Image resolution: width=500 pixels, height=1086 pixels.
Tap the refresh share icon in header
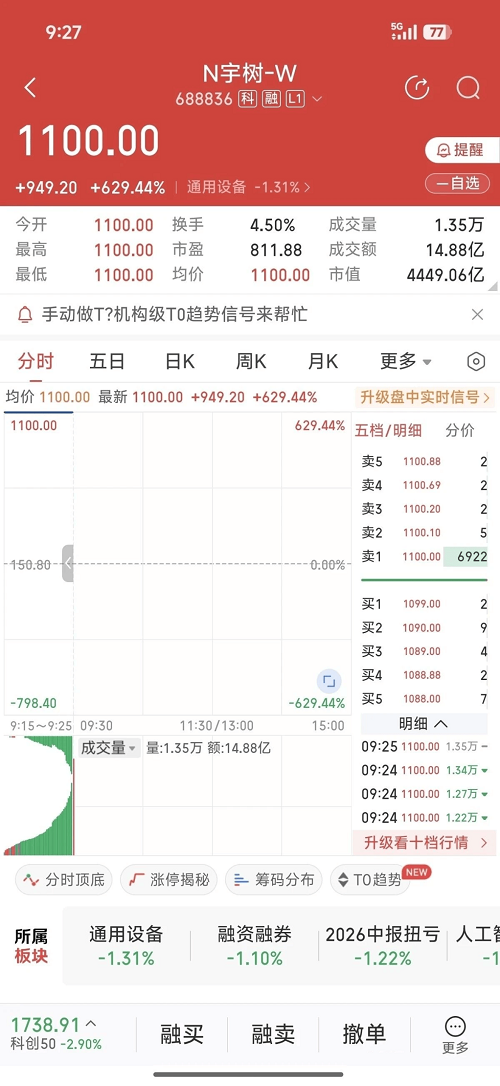(417, 88)
